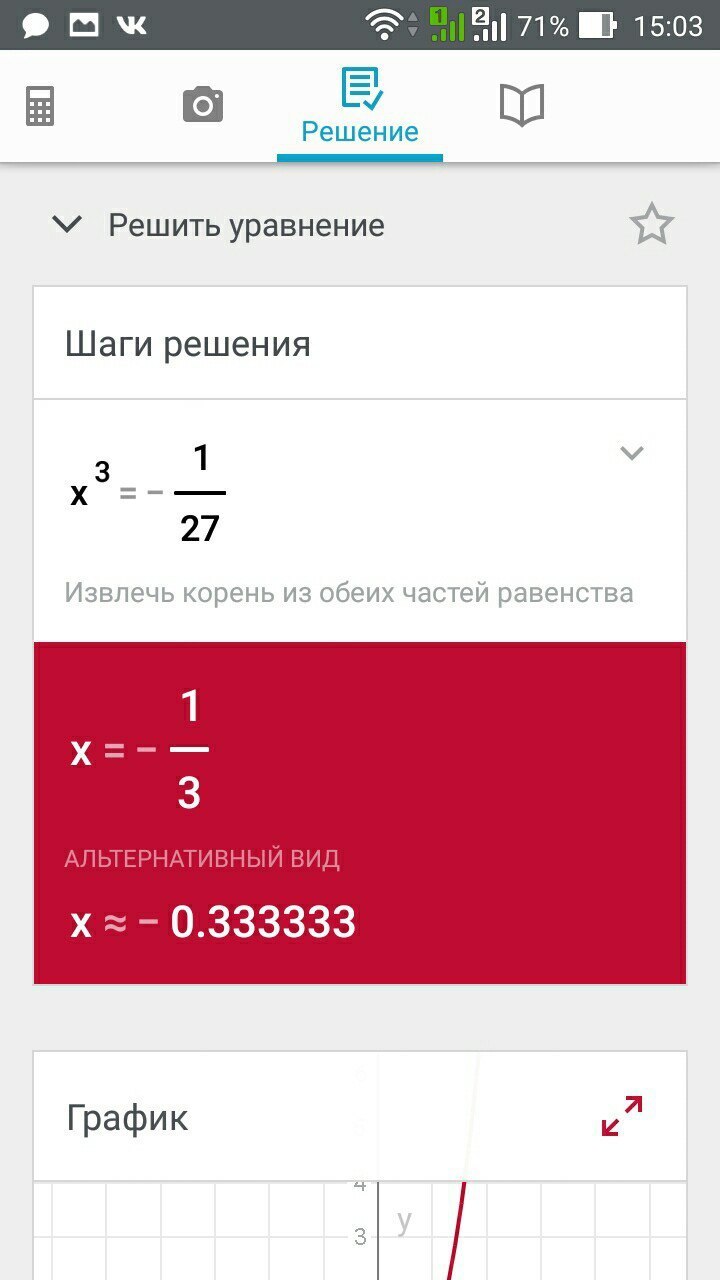Screen dimensions: 720x1280
Task: Switch to the calculator tab
Action: (40, 105)
